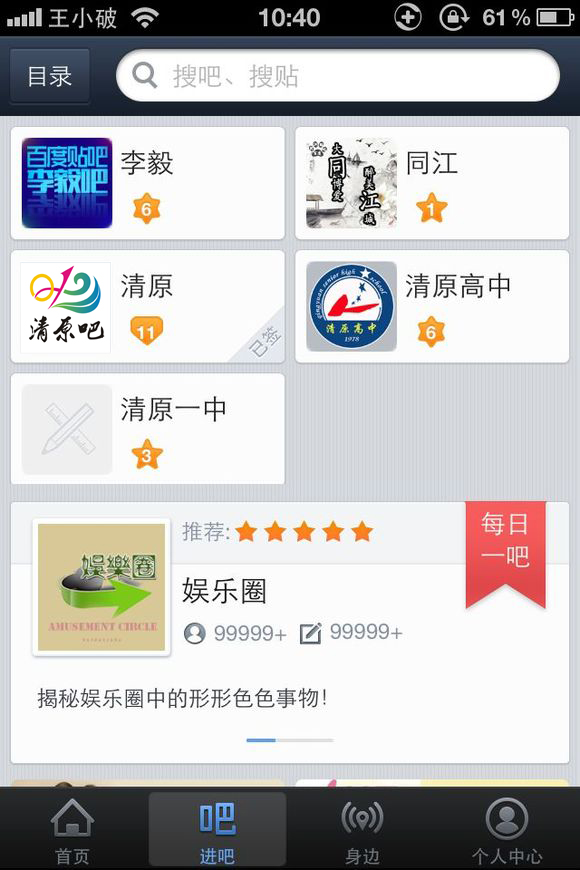Open the 清原 bar card

coord(148,306)
